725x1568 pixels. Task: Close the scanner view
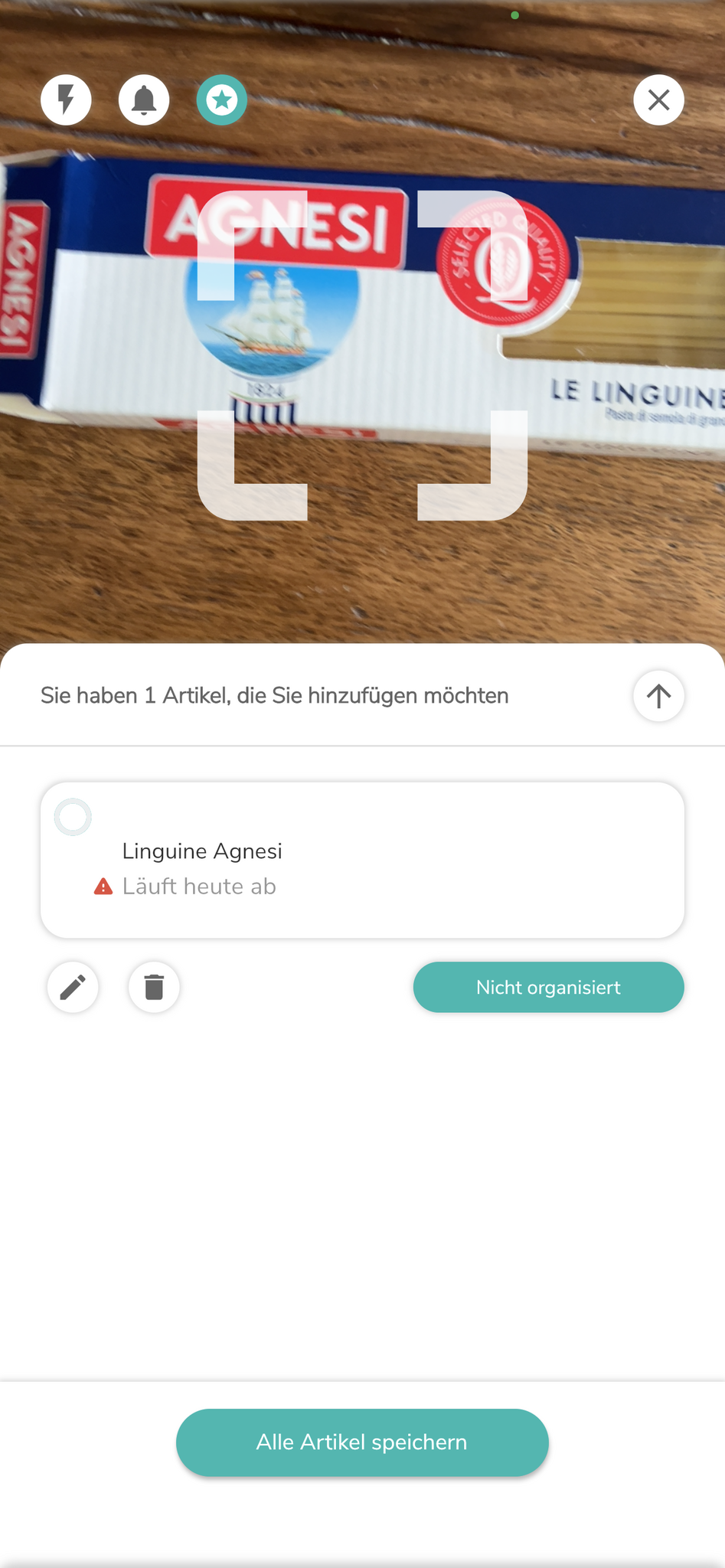click(x=658, y=100)
